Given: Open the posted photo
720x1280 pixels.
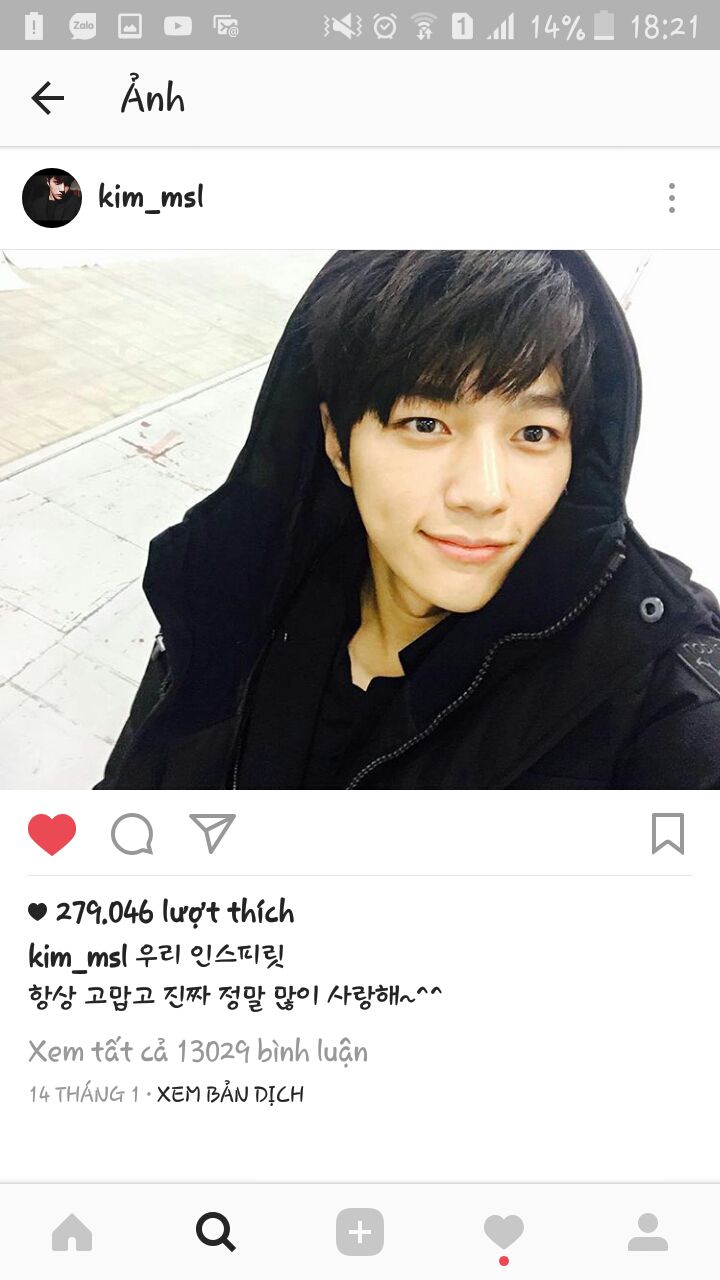Looking at the screenshot, I should [360, 520].
